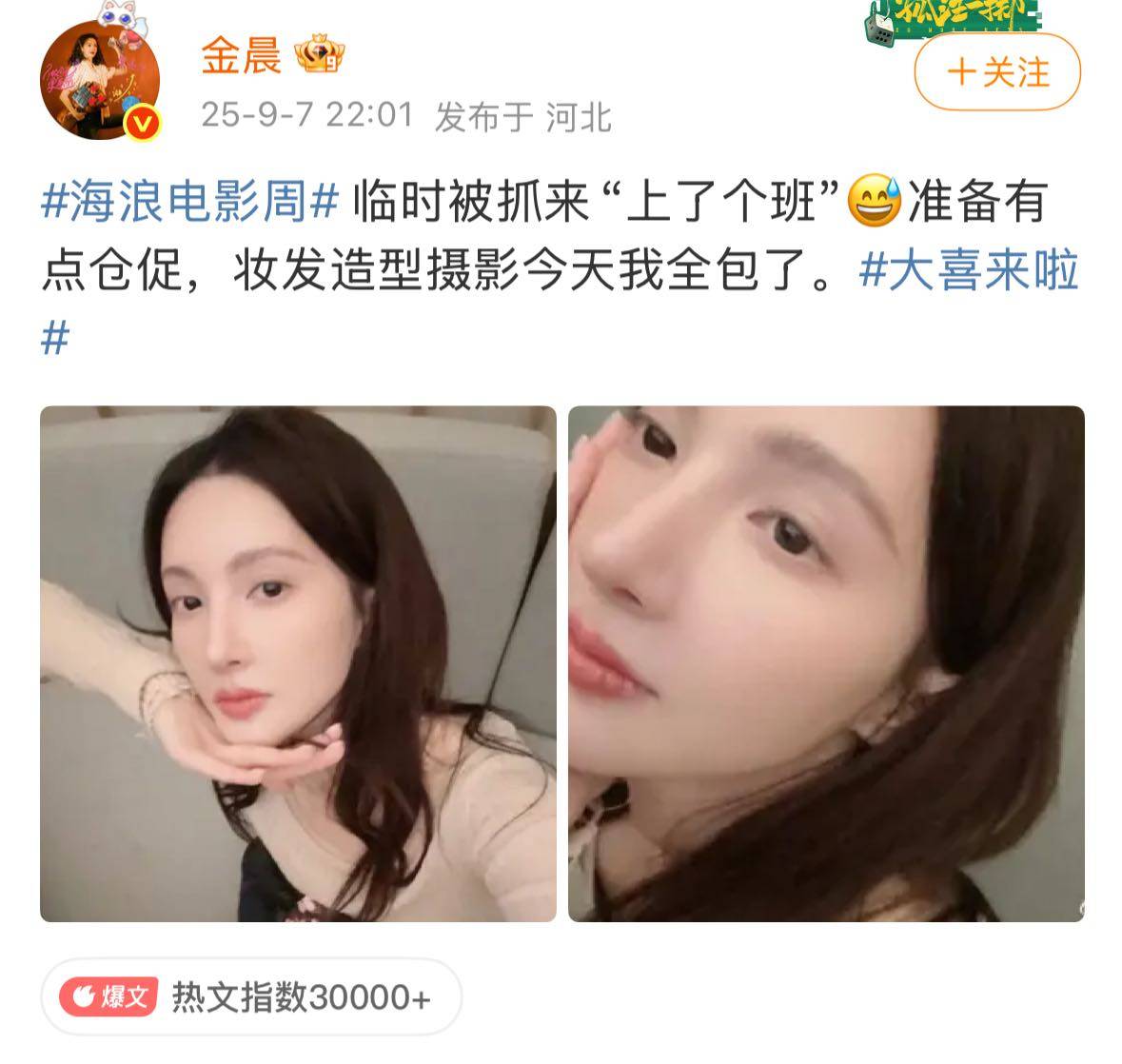
Task: View the second post photo
Action: tap(826, 663)
